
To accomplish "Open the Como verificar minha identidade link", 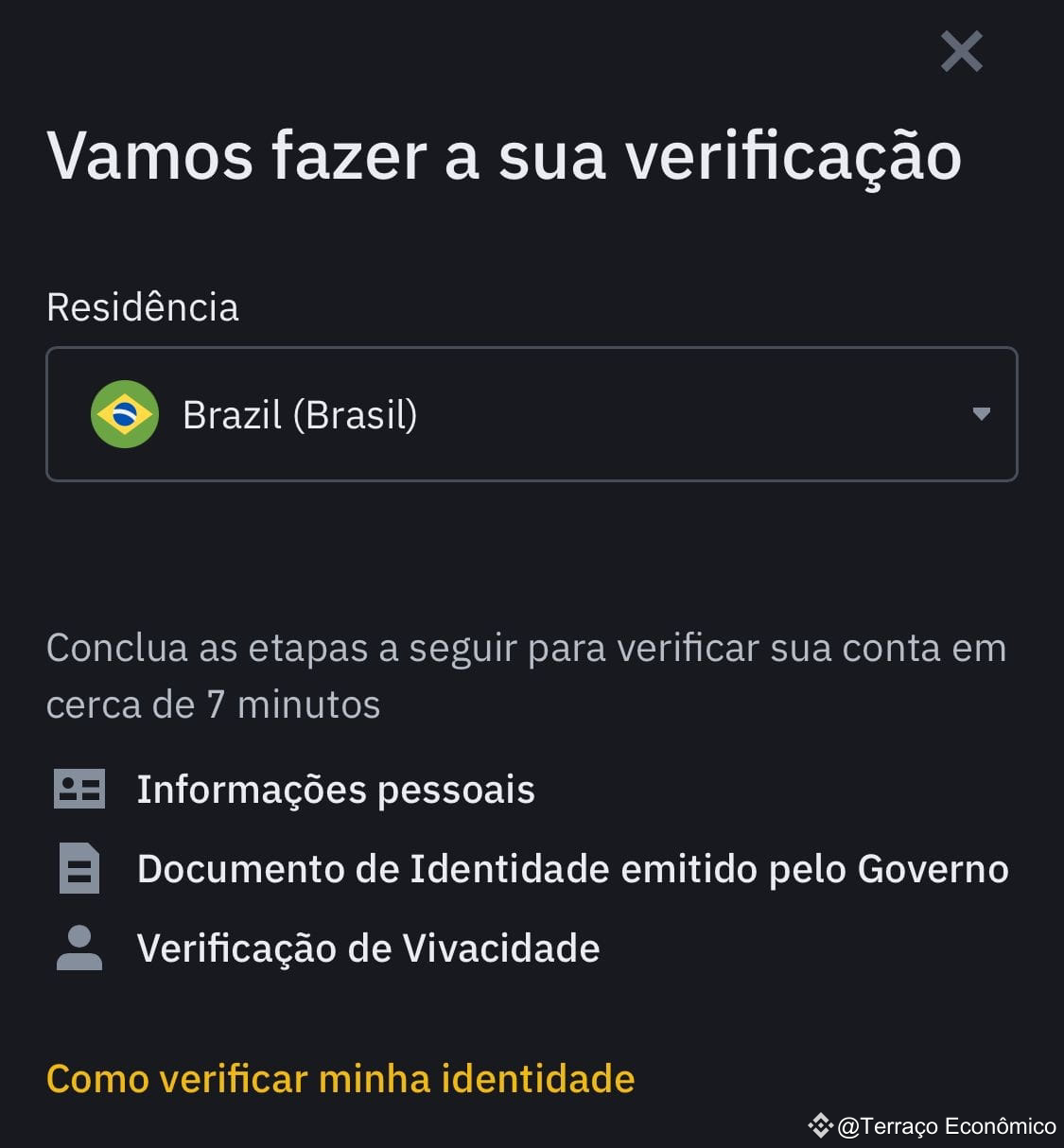I will coord(340,1077).
